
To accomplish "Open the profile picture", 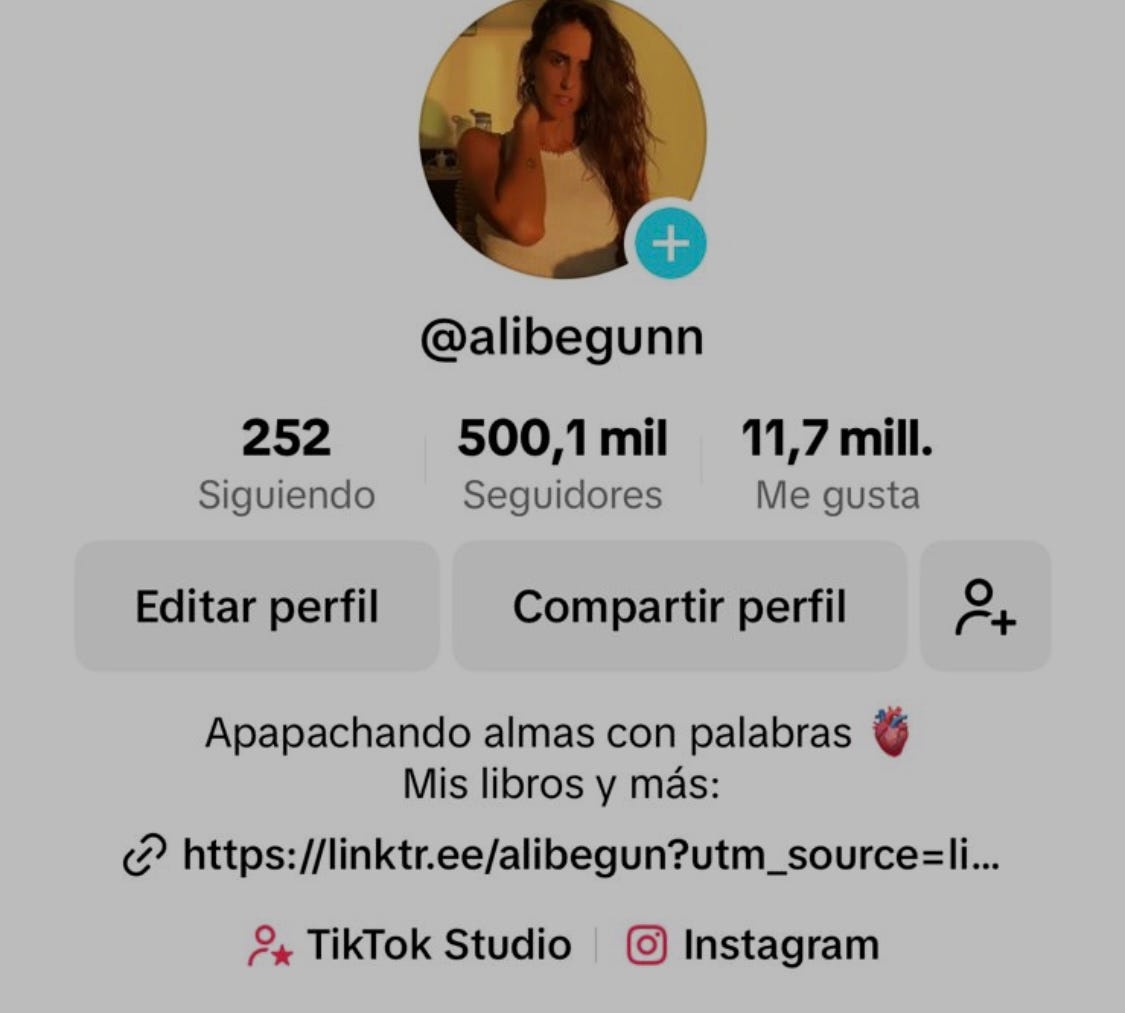I will pos(550,130).
